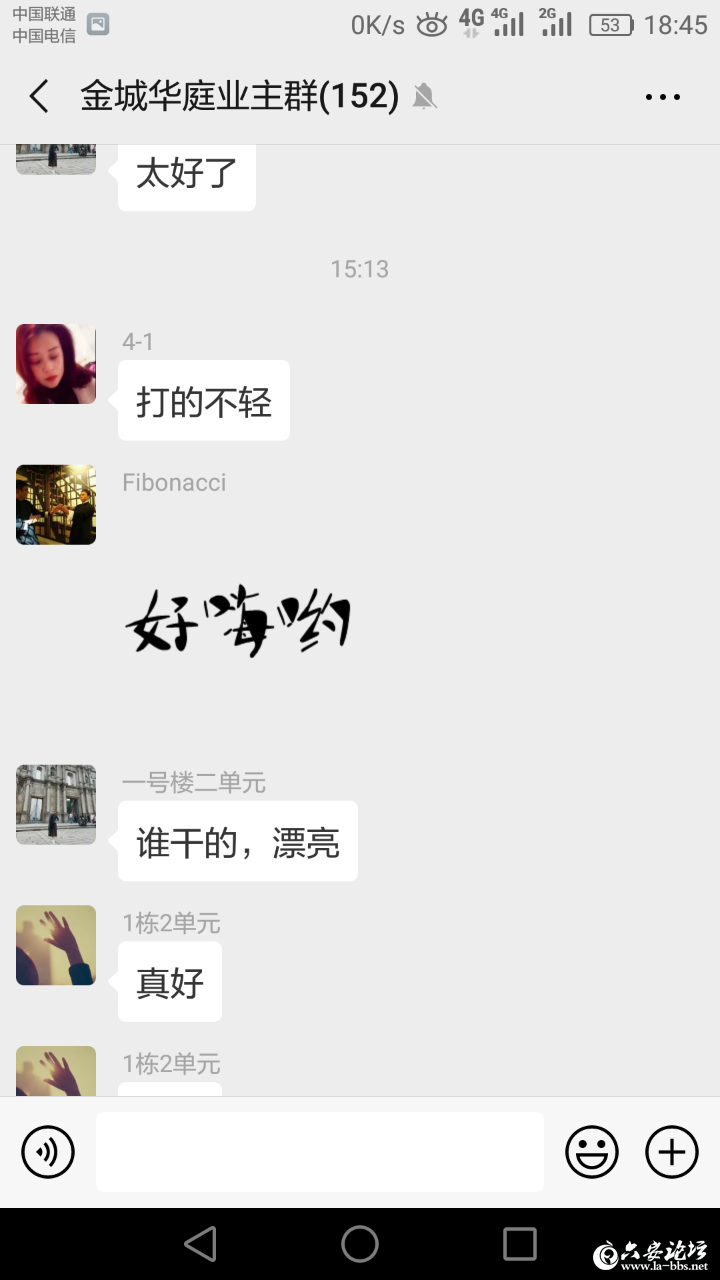Image resolution: width=720 pixels, height=1280 pixels.
Task: Open Fibonacci's avatar profile
Action: (56, 505)
